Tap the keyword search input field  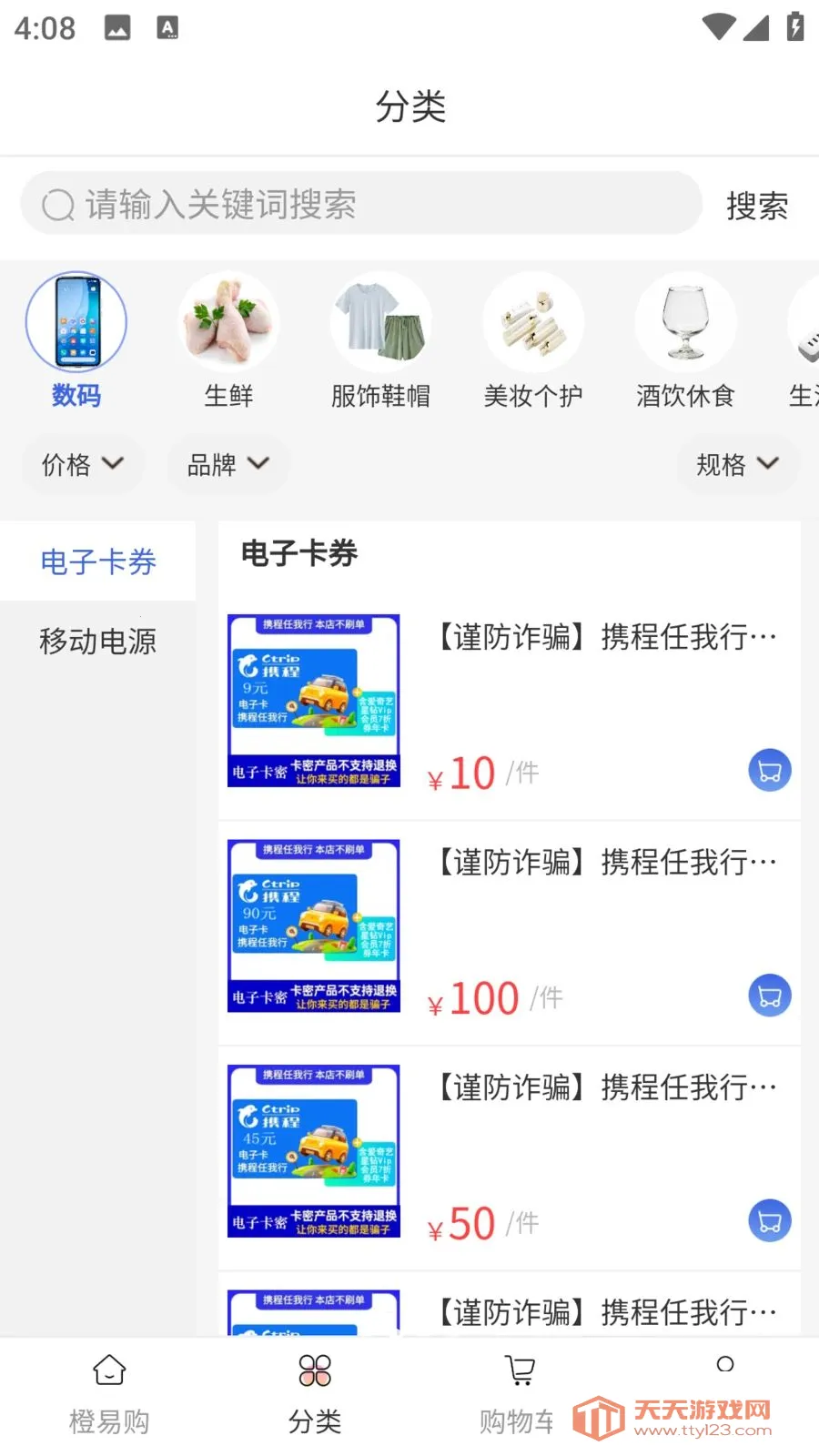pos(364,204)
